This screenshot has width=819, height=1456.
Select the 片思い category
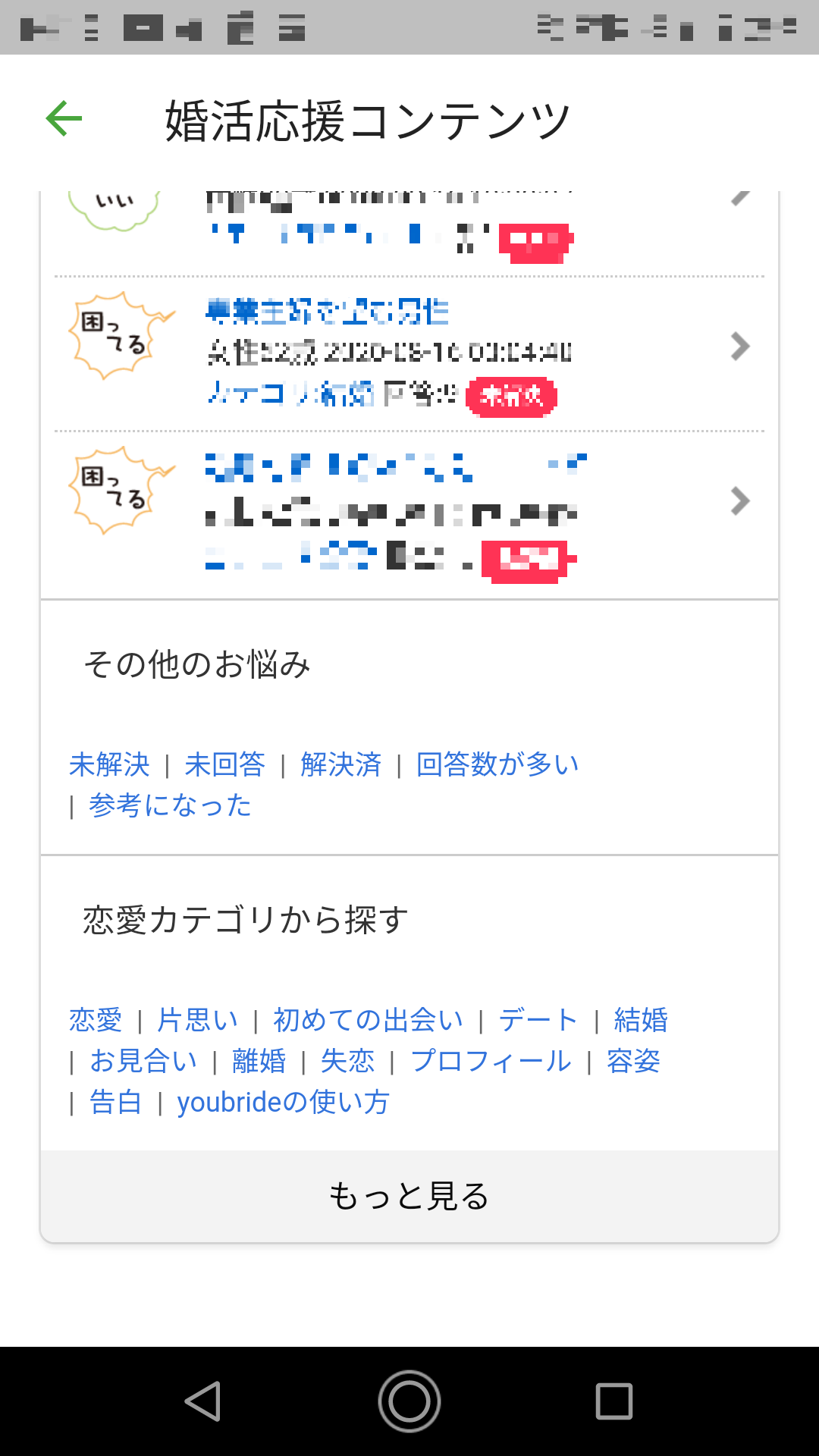[x=197, y=1020]
